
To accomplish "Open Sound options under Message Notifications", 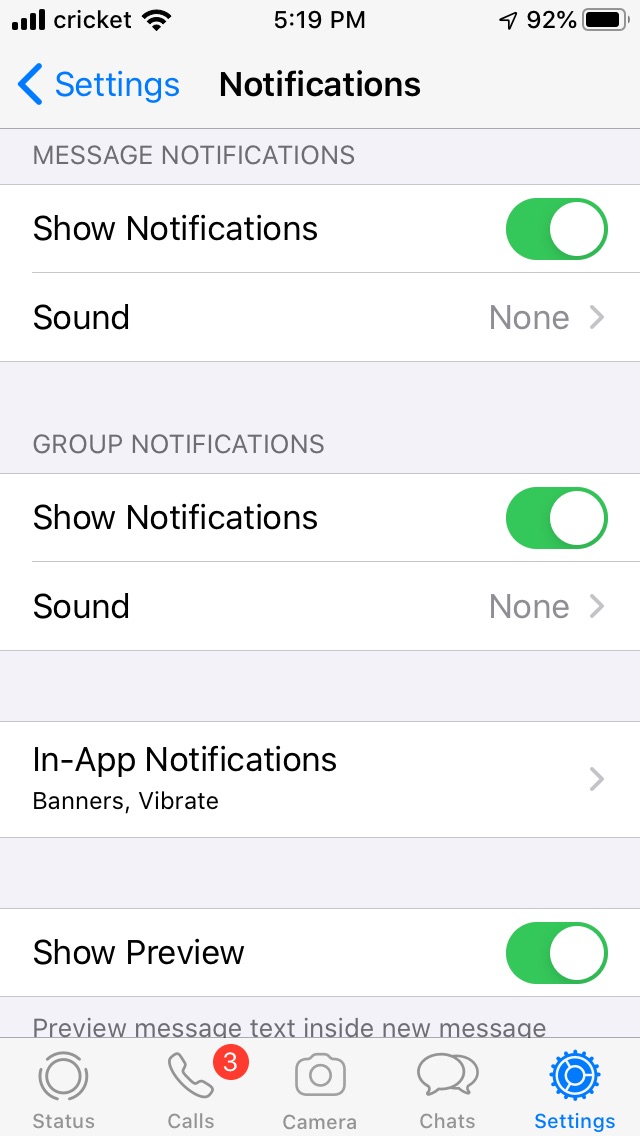I will click(x=320, y=318).
